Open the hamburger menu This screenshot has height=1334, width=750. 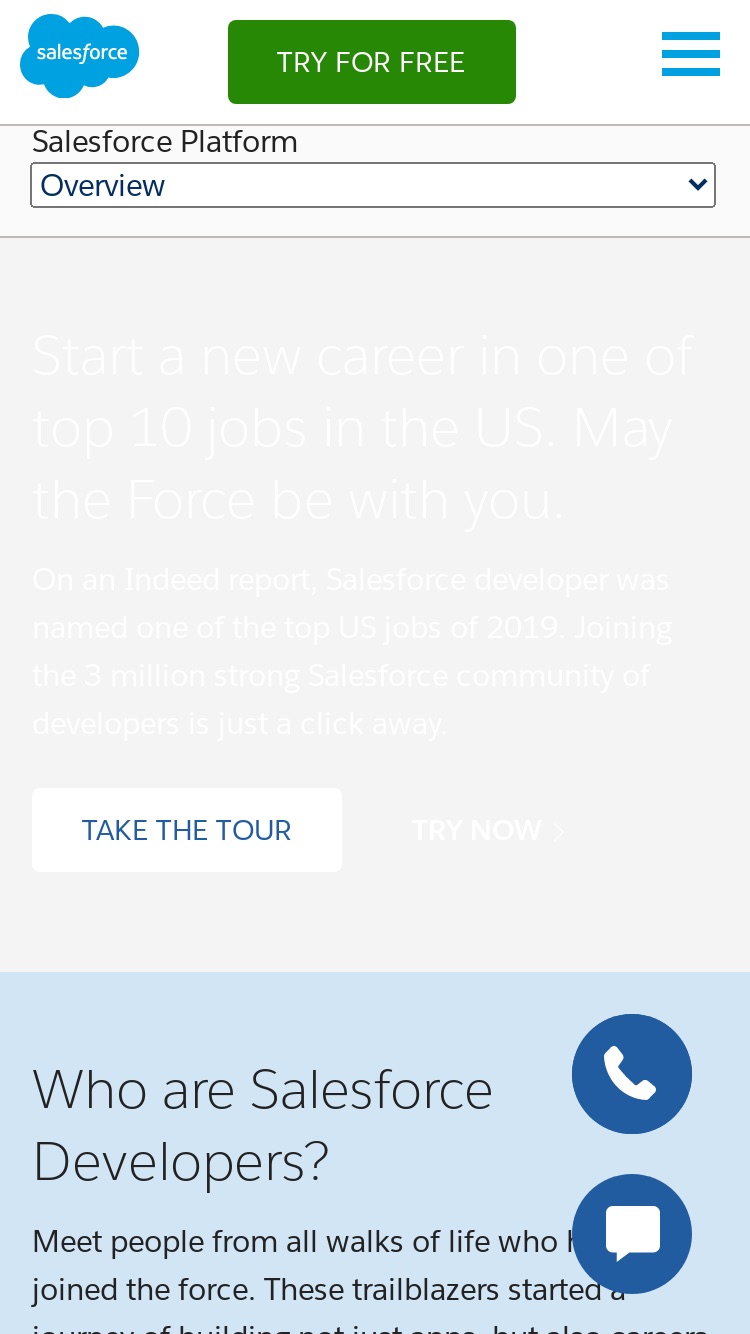(x=691, y=54)
